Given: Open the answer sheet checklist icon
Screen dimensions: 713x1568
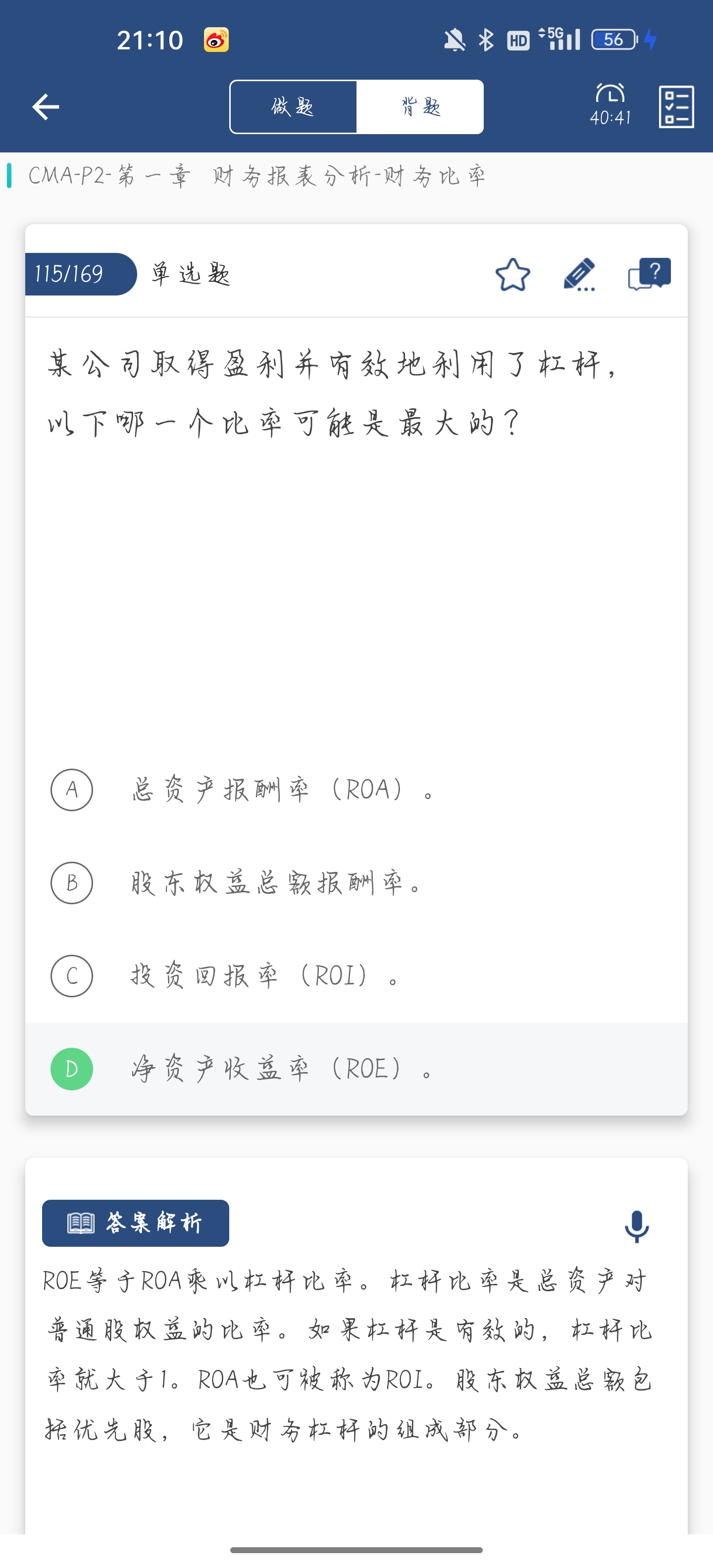Looking at the screenshot, I should [676, 107].
